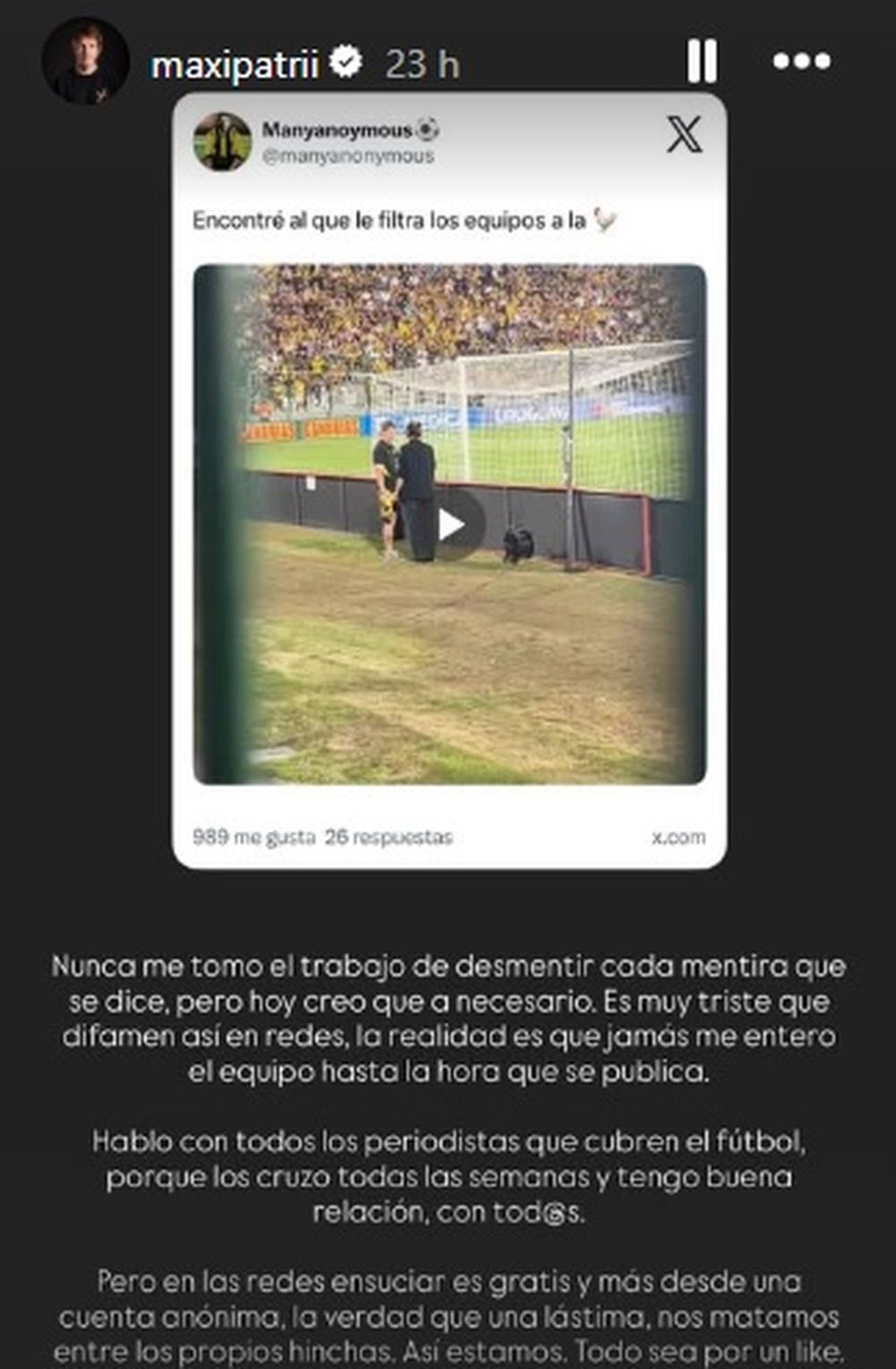The width and height of the screenshot is (896, 1369).
Task: Click the 23 h story timestamp
Action: point(419,61)
